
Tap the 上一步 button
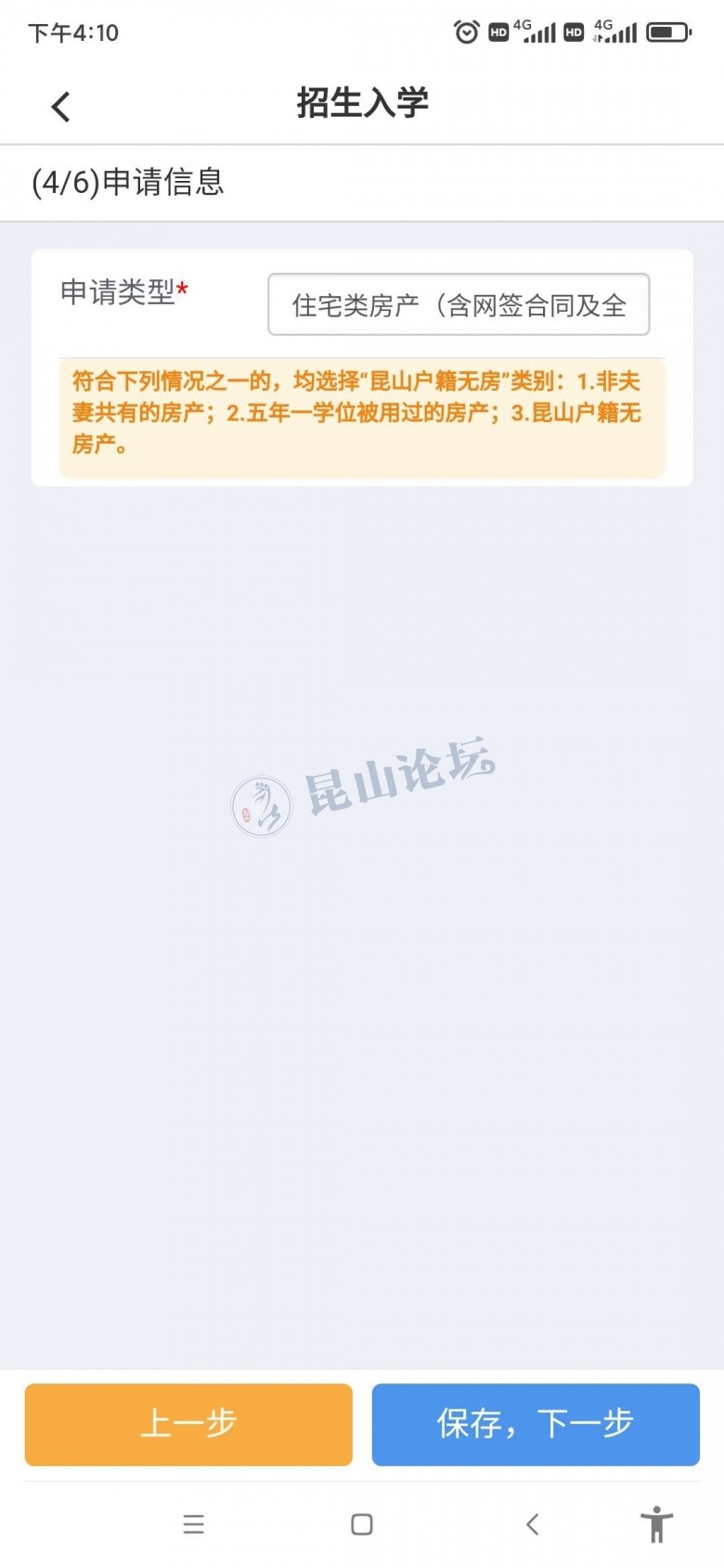pyautogui.click(x=188, y=1424)
